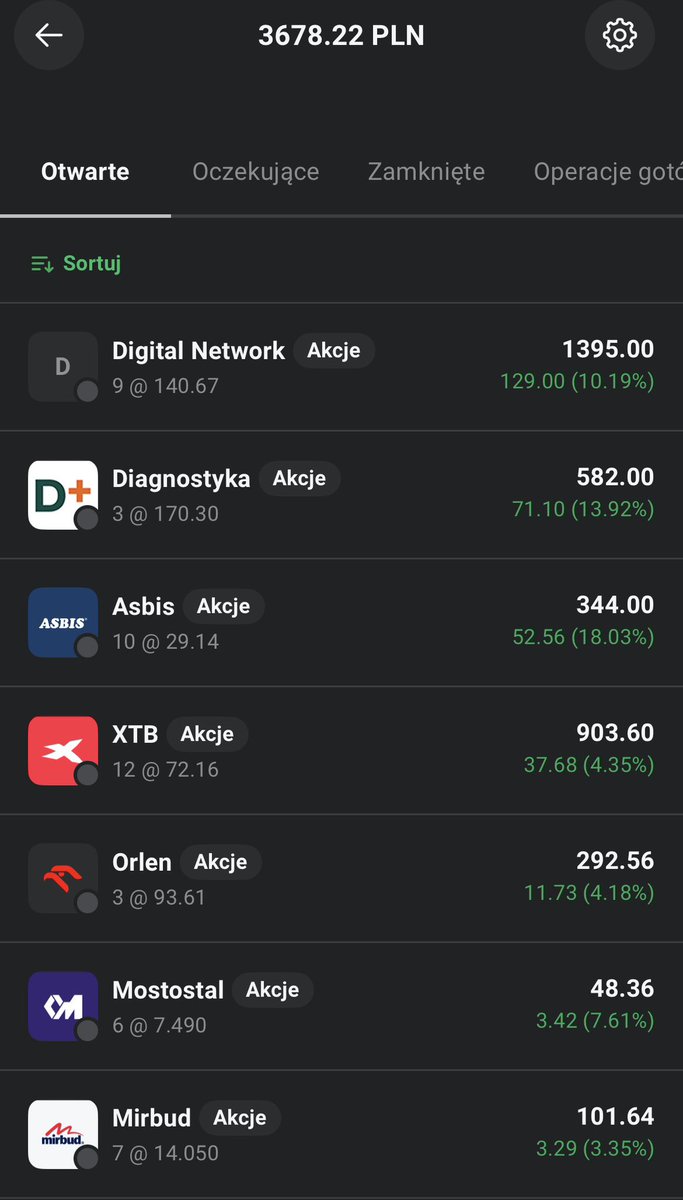
Task: View the Asbis position details
Action: 341,623
